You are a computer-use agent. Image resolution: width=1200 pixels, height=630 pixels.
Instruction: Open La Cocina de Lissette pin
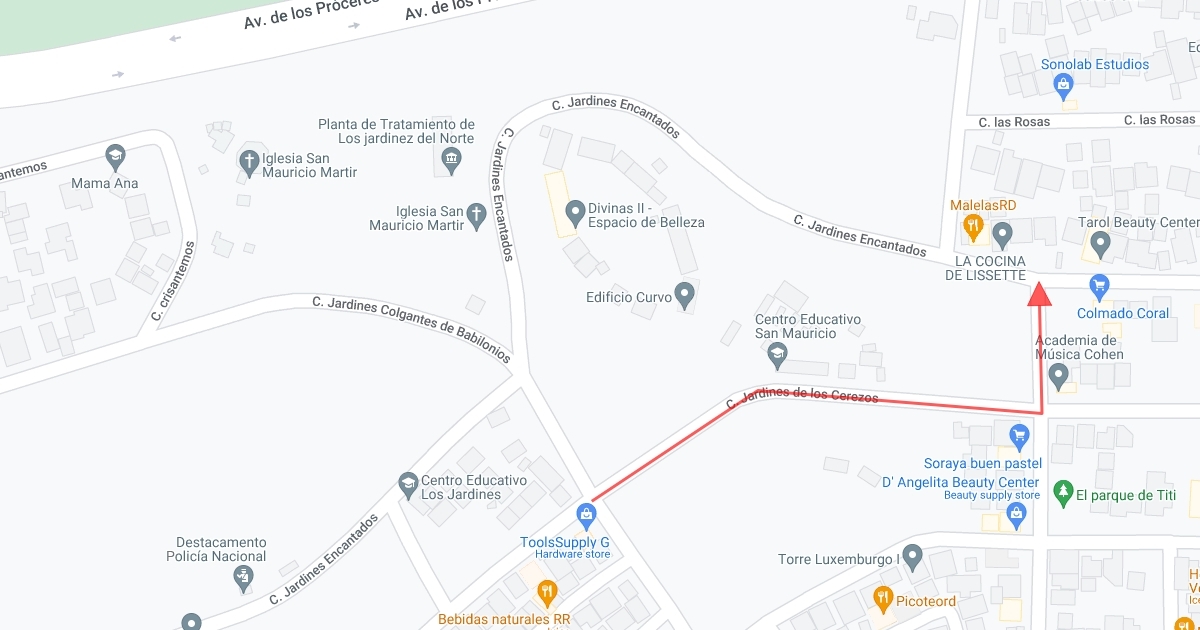click(x=1003, y=235)
